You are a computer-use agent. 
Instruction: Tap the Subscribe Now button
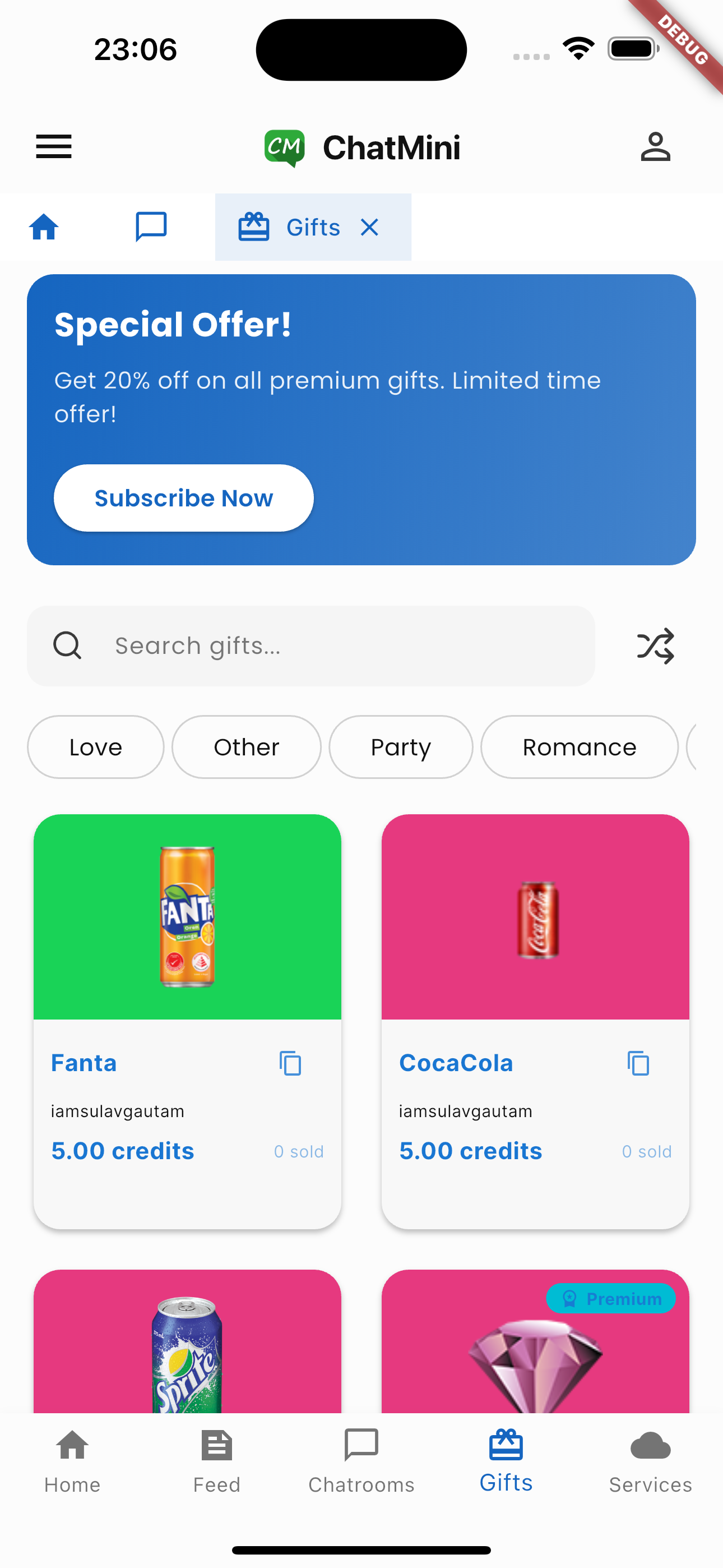pyautogui.click(x=183, y=498)
